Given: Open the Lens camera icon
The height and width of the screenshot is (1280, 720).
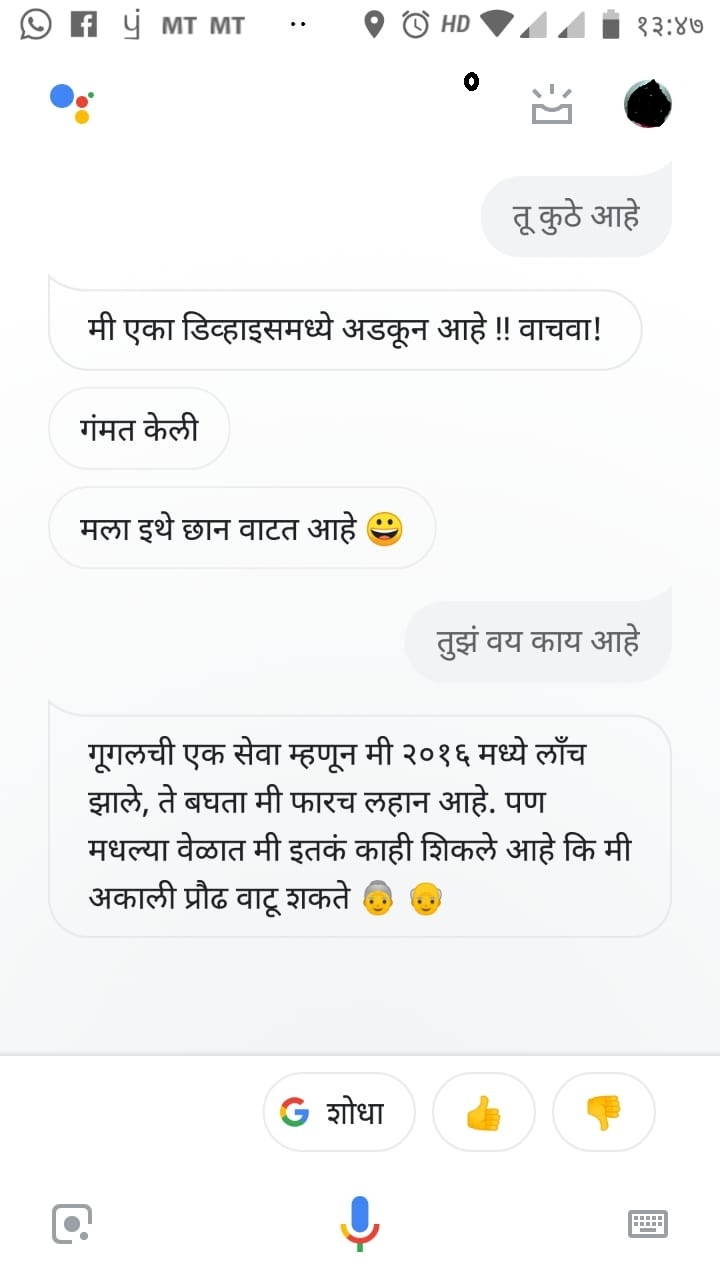Looking at the screenshot, I should 72,1223.
